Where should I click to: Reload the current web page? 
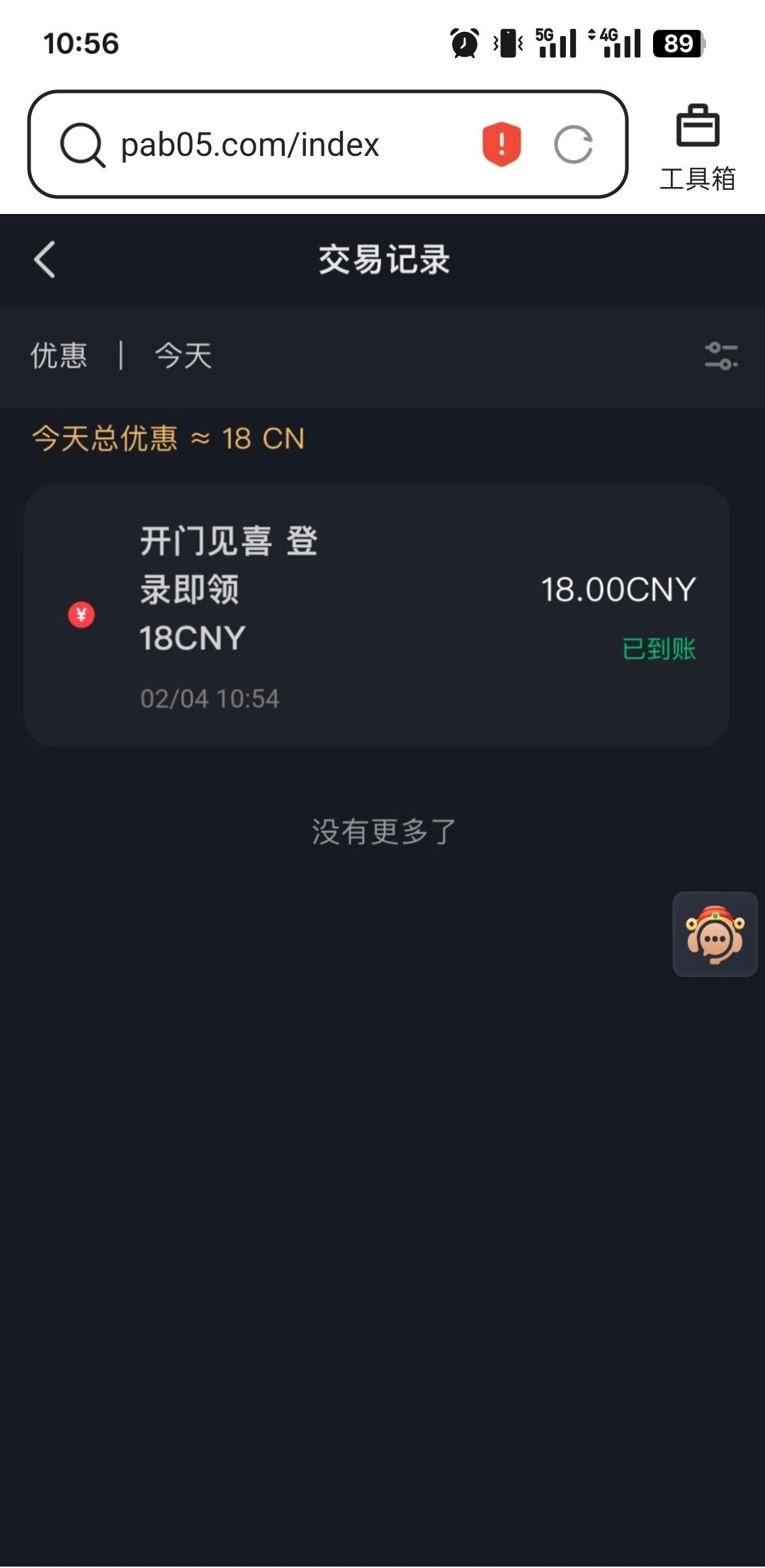pyautogui.click(x=573, y=145)
